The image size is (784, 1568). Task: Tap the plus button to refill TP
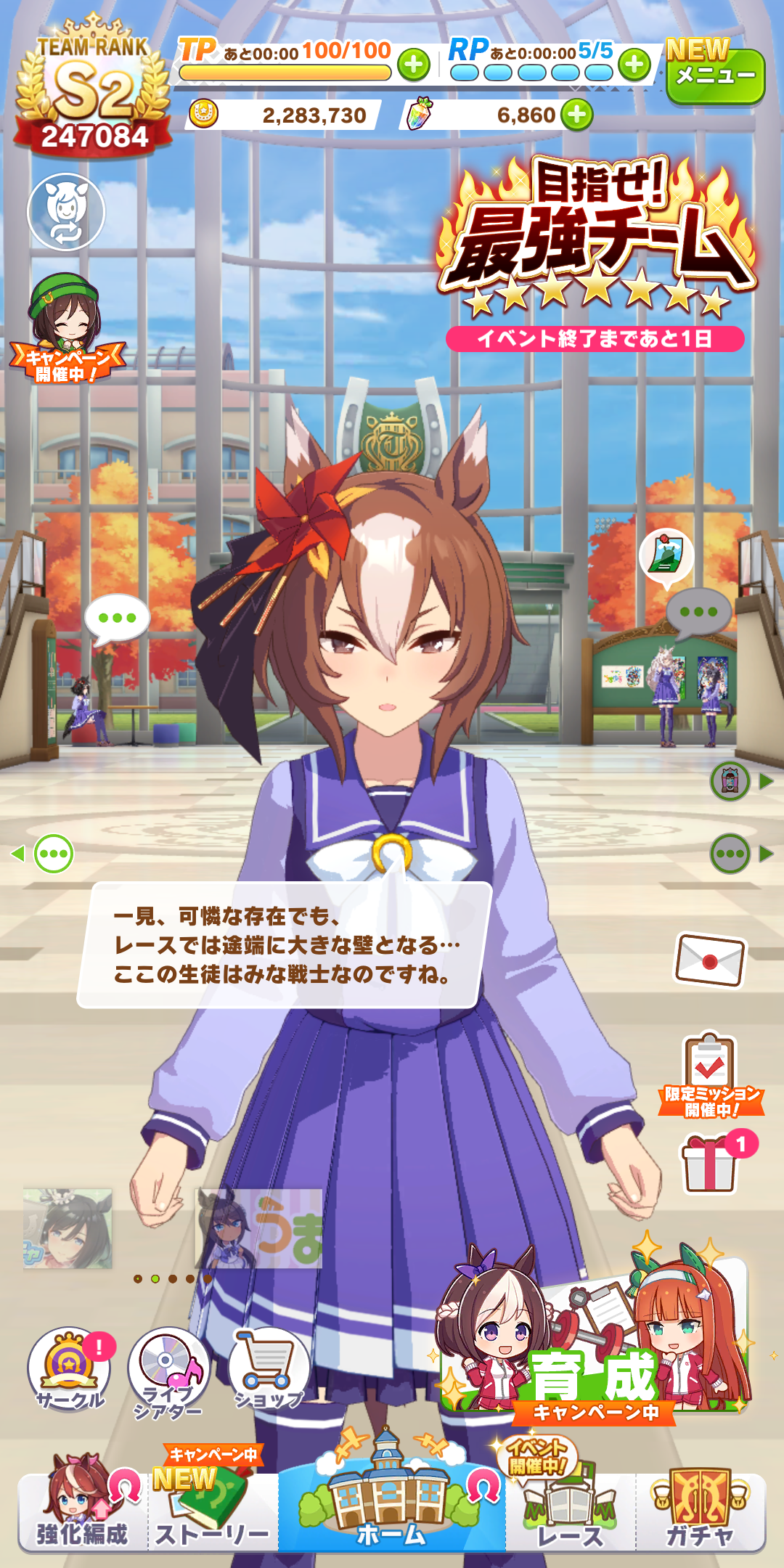click(x=414, y=65)
